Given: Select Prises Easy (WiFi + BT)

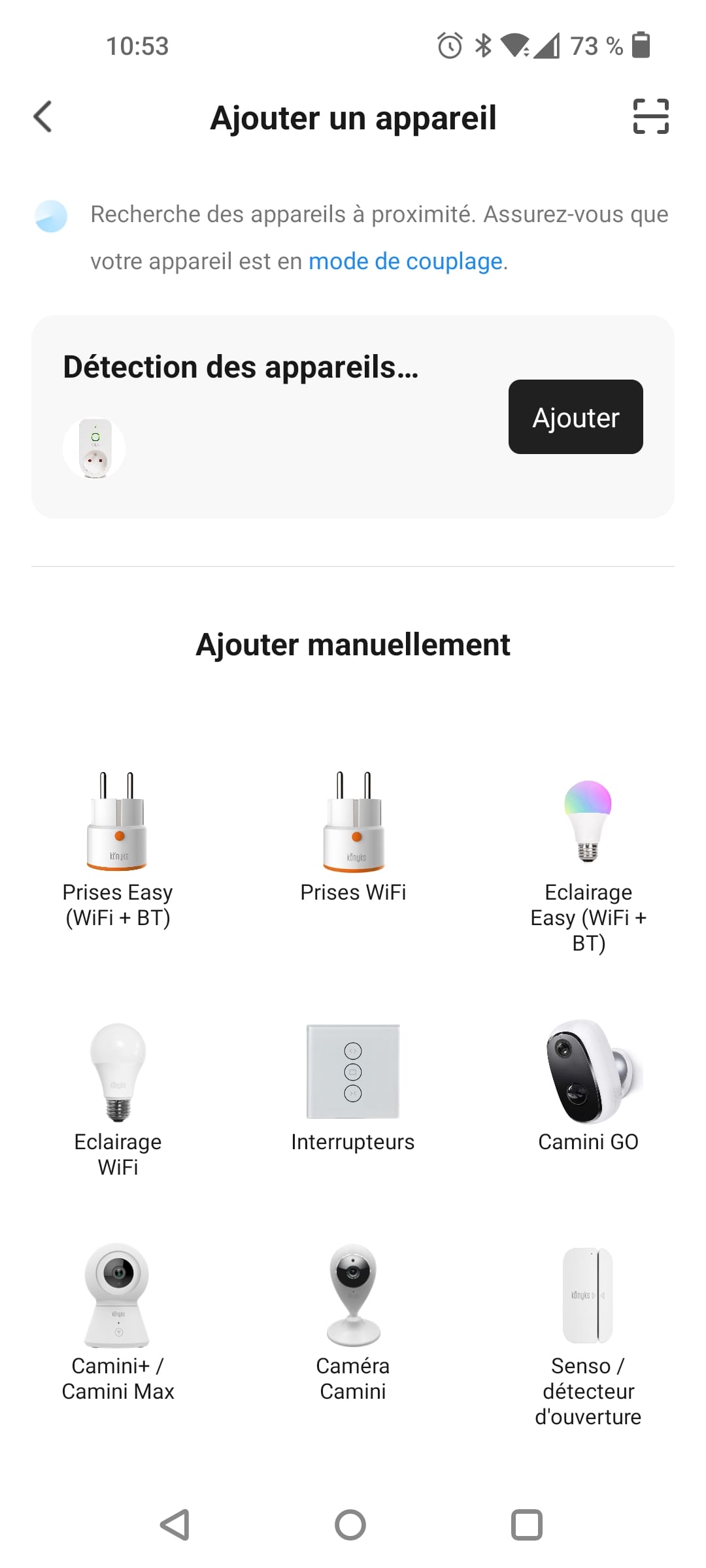Looking at the screenshot, I should [x=118, y=849].
